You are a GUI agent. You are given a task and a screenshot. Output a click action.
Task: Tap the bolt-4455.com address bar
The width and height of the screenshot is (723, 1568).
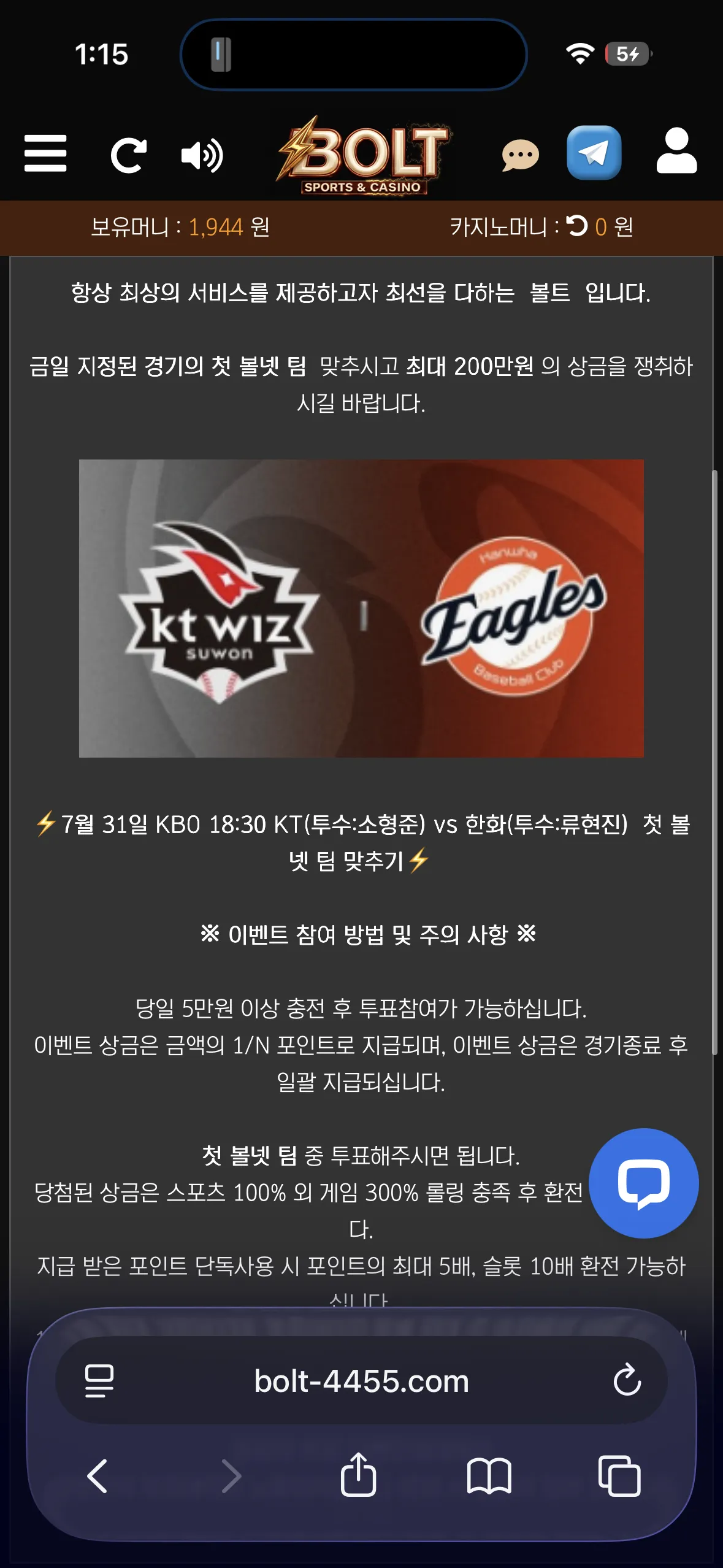tap(361, 1381)
